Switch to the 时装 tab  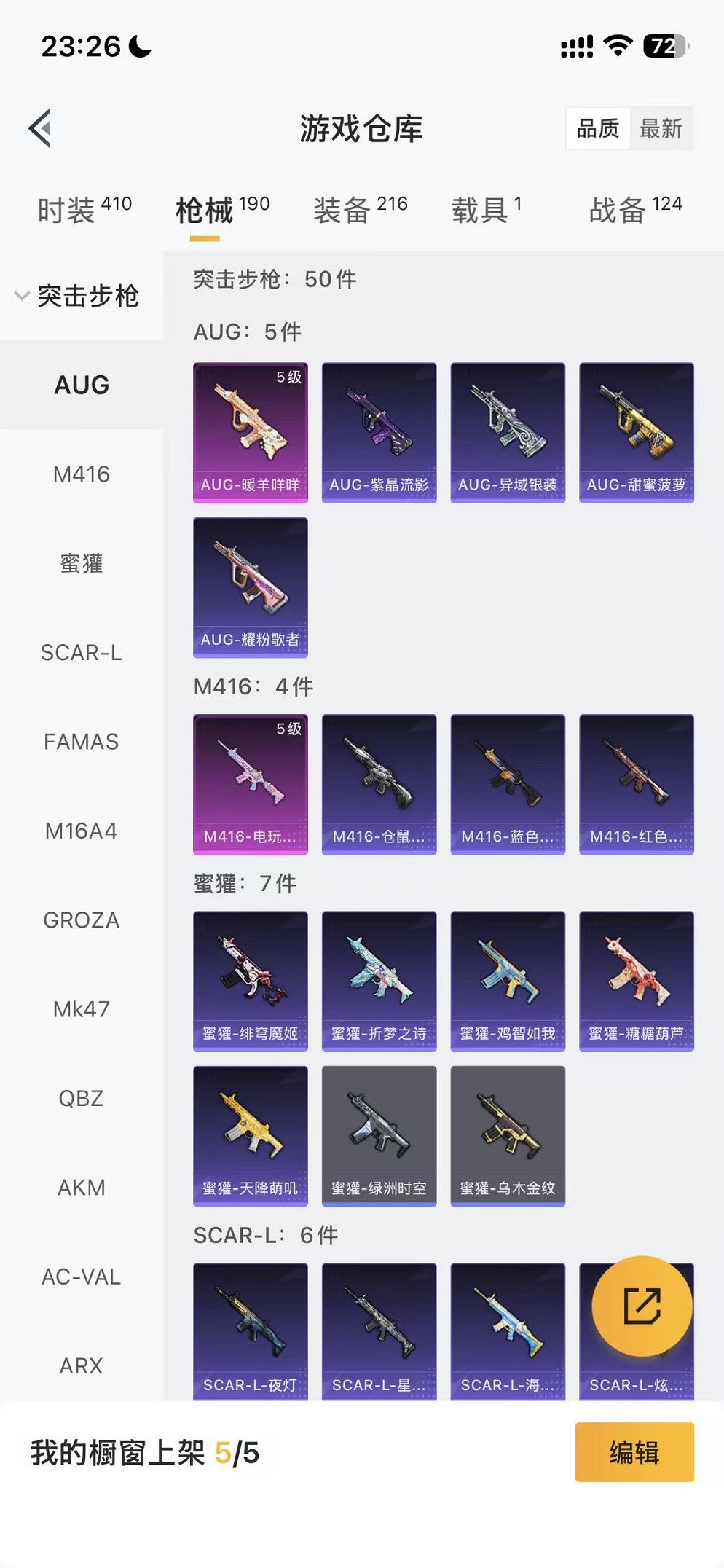click(x=84, y=210)
